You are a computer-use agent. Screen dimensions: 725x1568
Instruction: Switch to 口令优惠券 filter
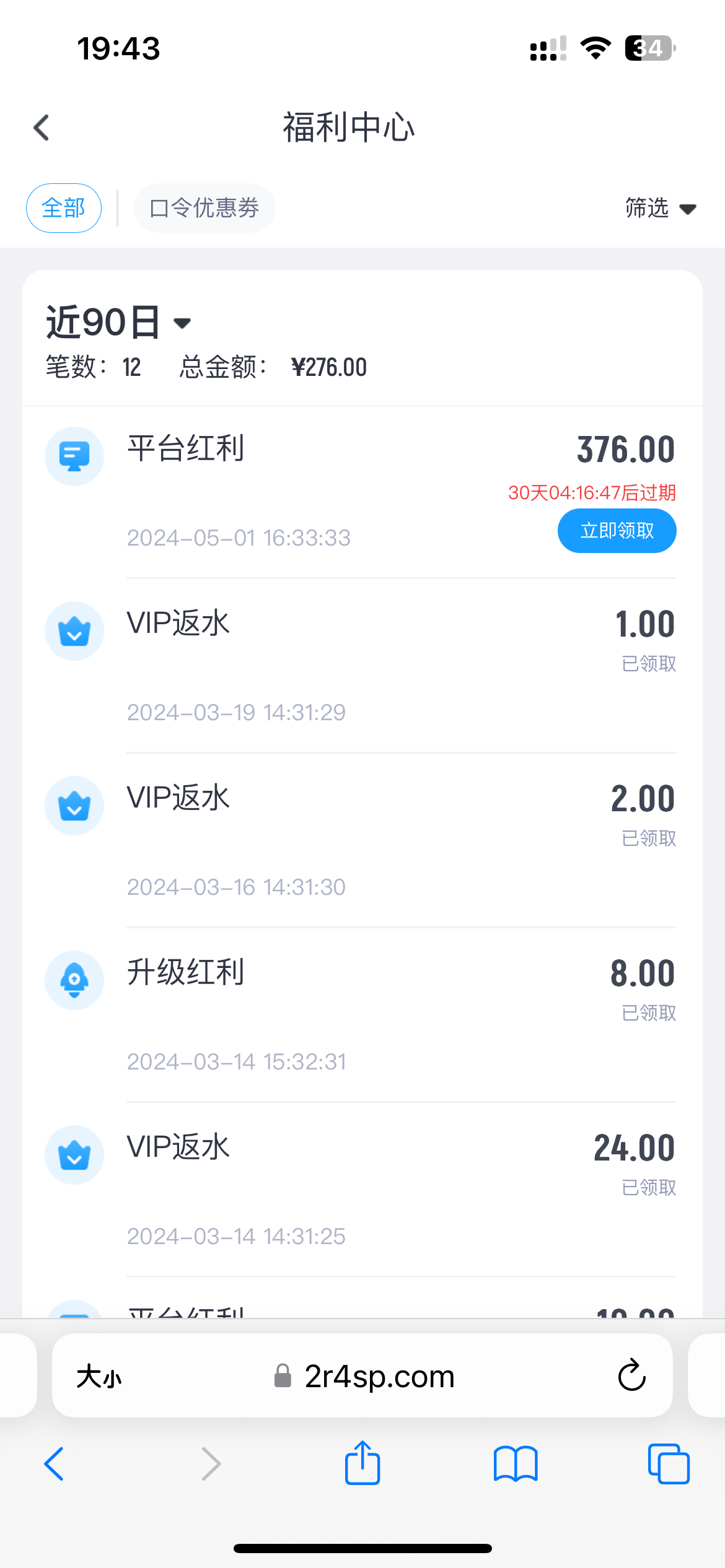(x=204, y=208)
